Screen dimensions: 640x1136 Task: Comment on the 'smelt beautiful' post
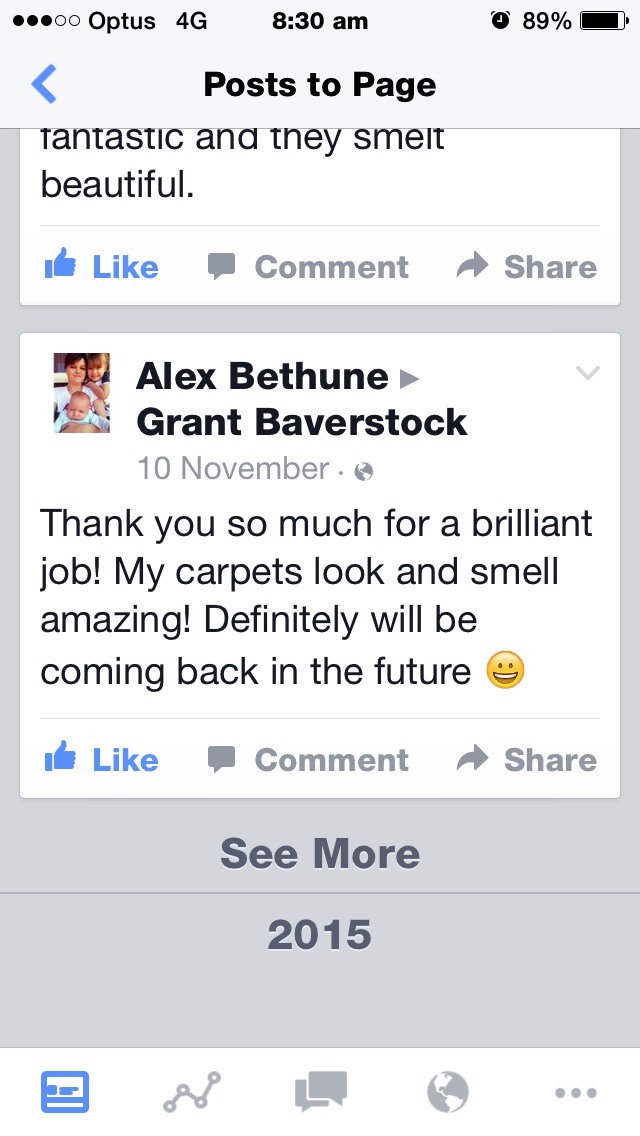(x=308, y=267)
